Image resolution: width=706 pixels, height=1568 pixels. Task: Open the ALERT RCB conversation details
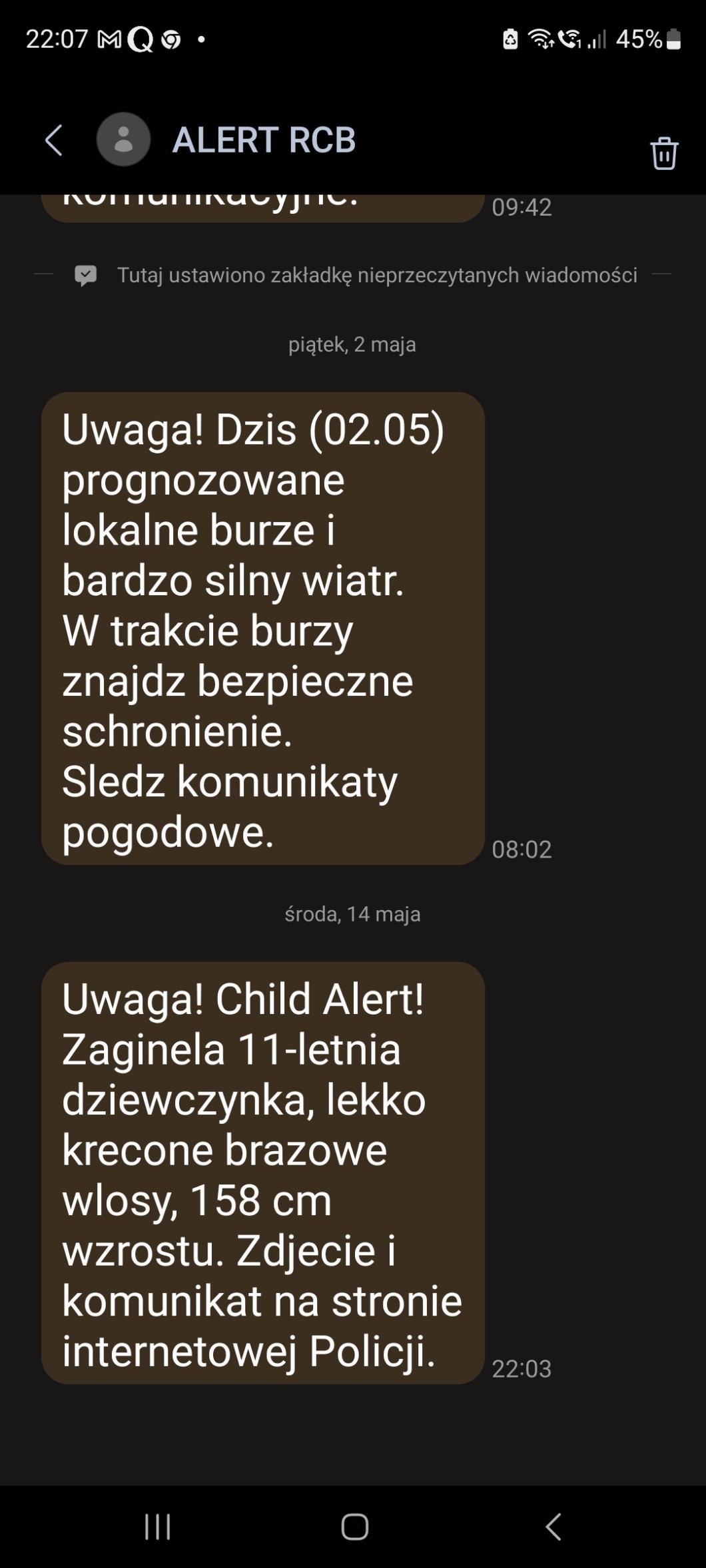point(264,140)
